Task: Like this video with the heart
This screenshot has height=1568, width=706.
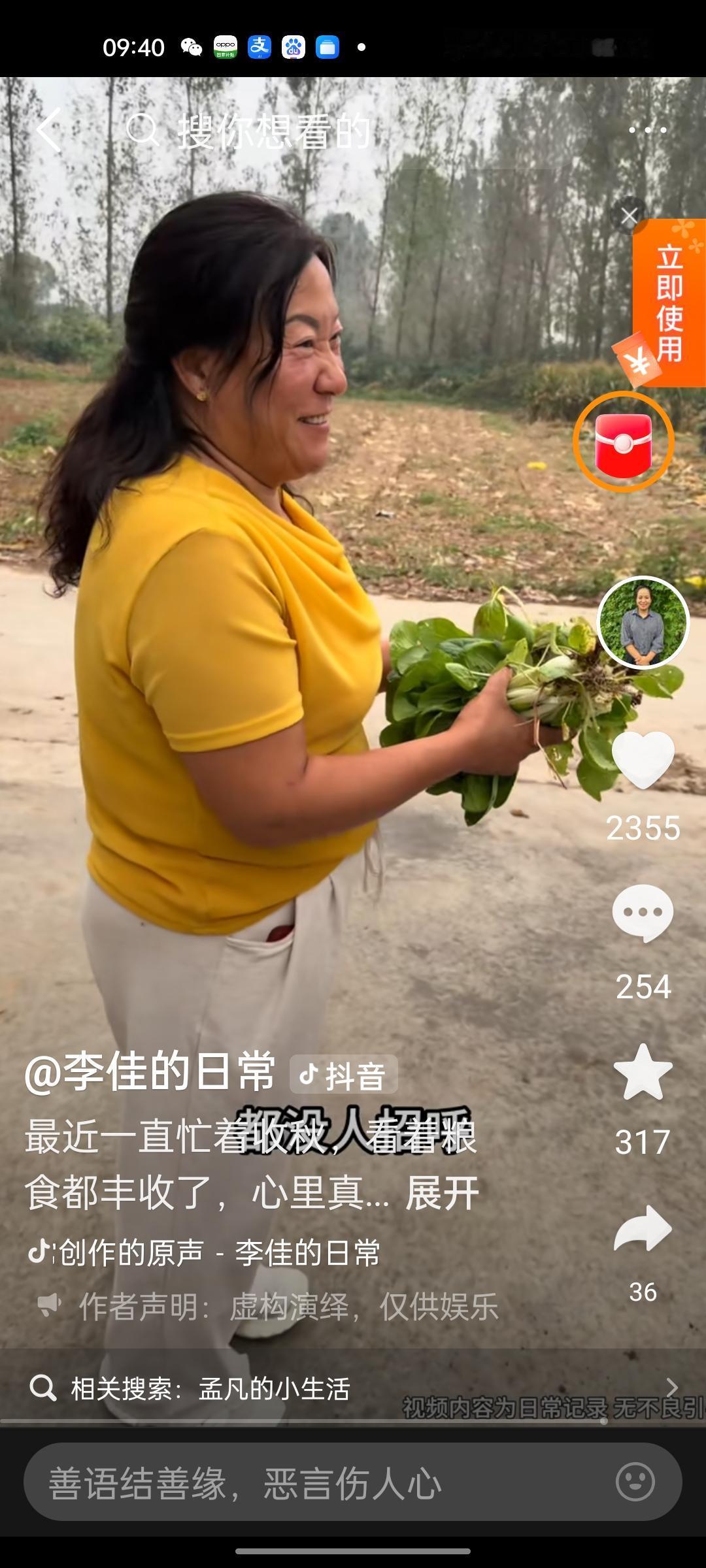Action: (643, 759)
